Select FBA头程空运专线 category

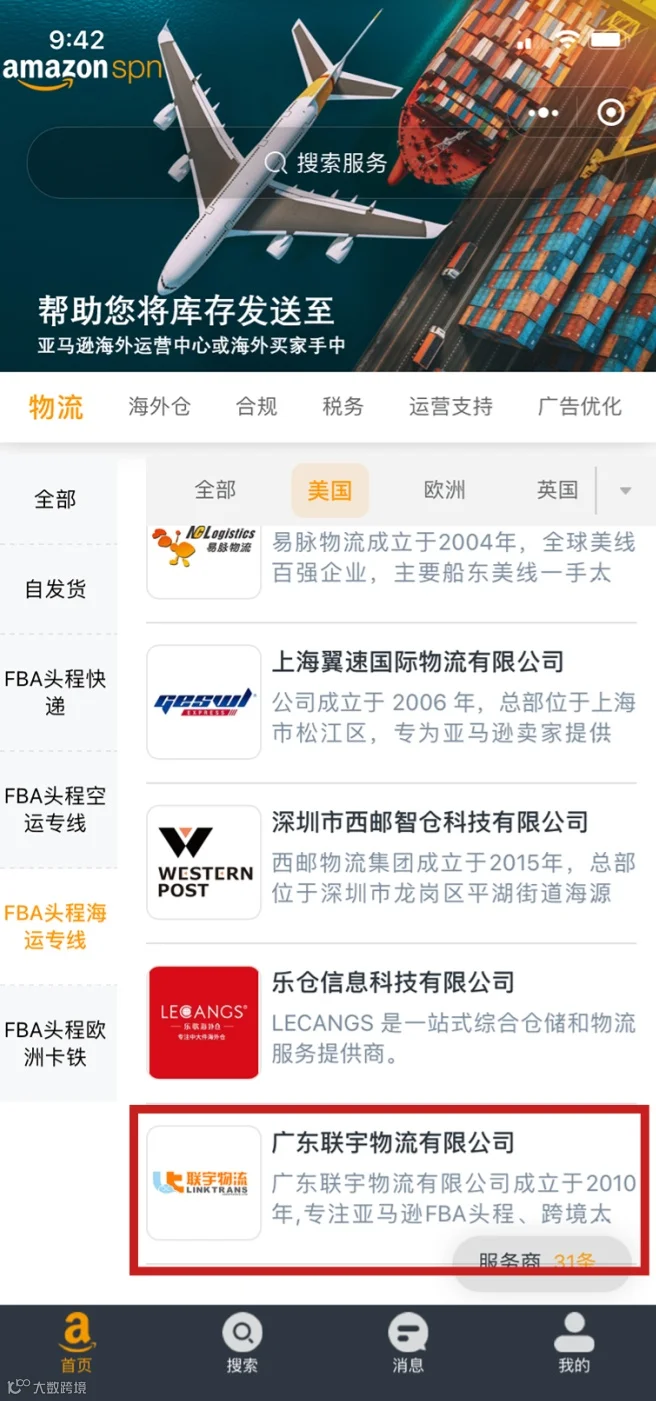pyautogui.click(x=56, y=810)
